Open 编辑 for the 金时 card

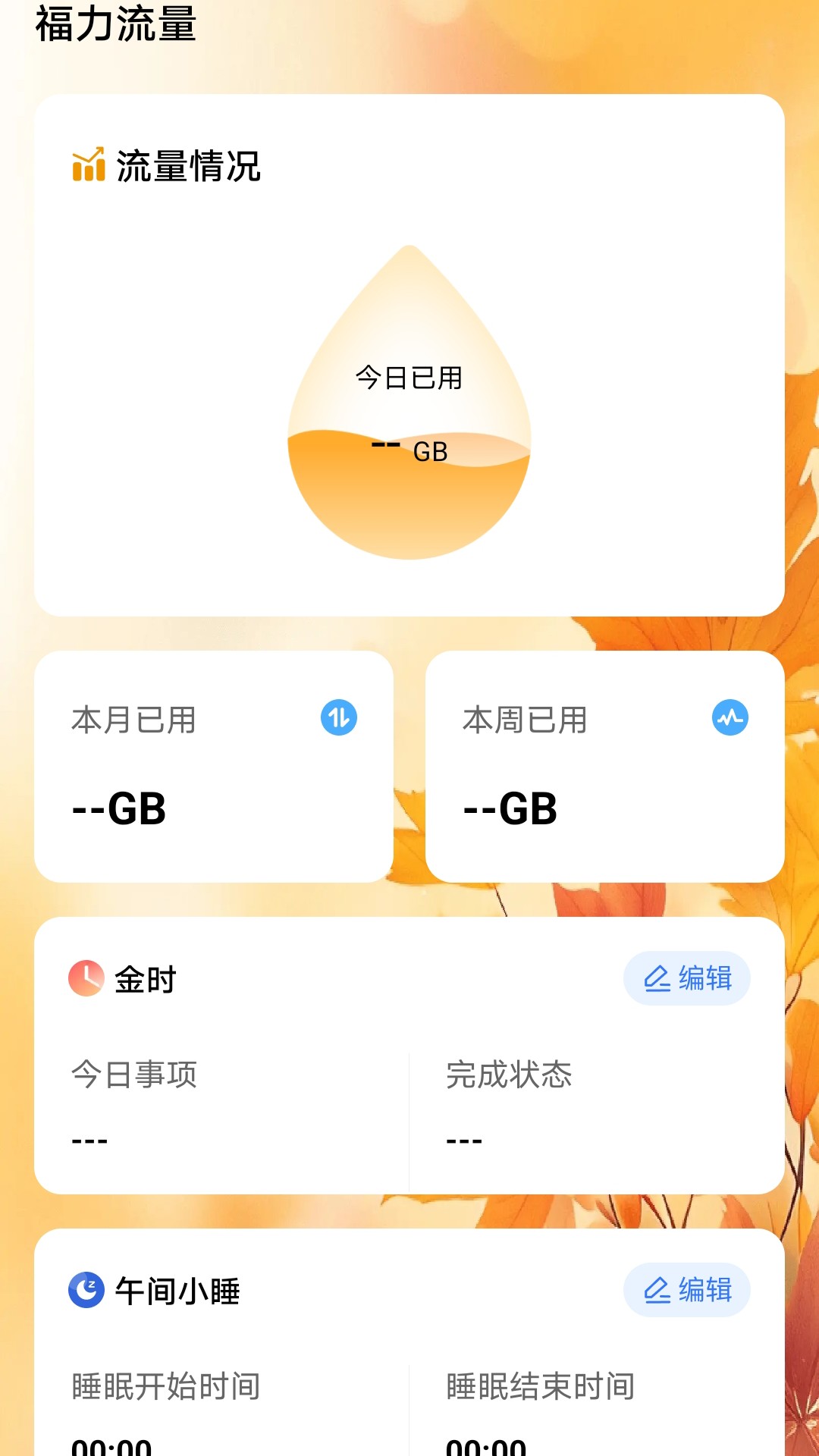tap(687, 978)
